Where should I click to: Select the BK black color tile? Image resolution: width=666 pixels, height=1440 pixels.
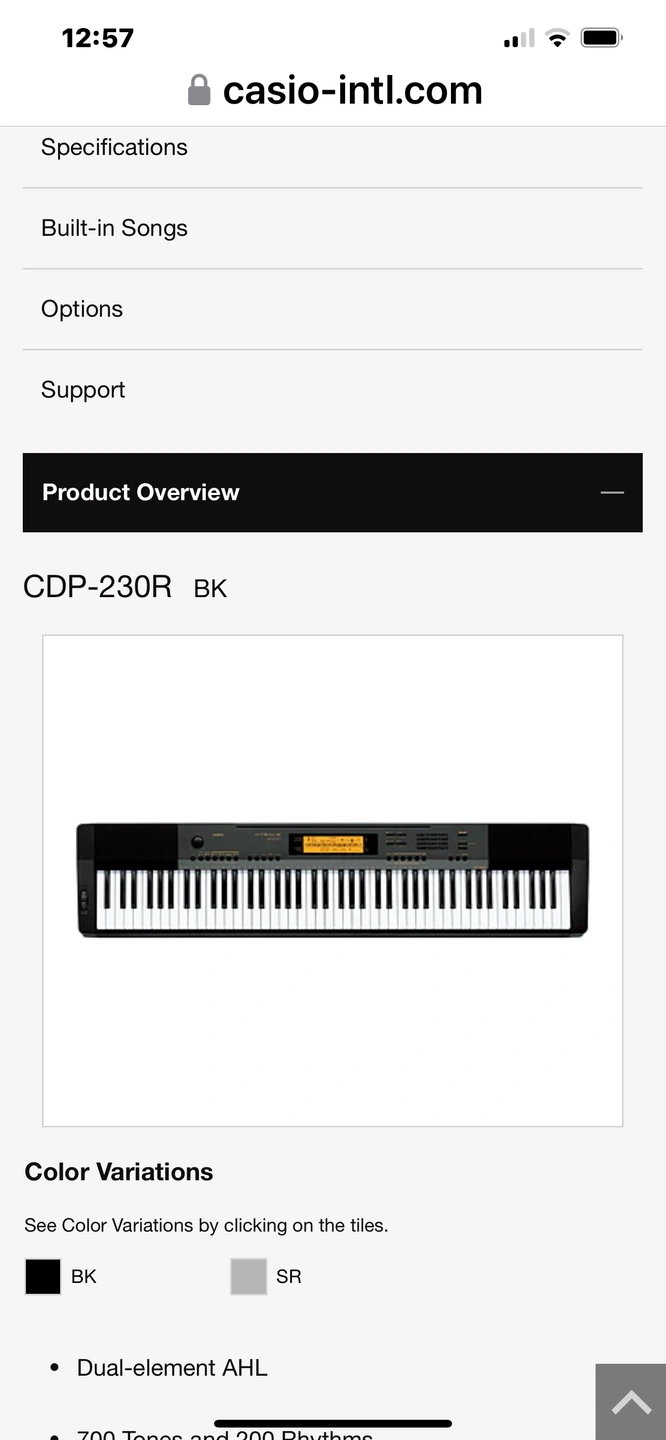pyautogui.click(x=43, y=1277)
